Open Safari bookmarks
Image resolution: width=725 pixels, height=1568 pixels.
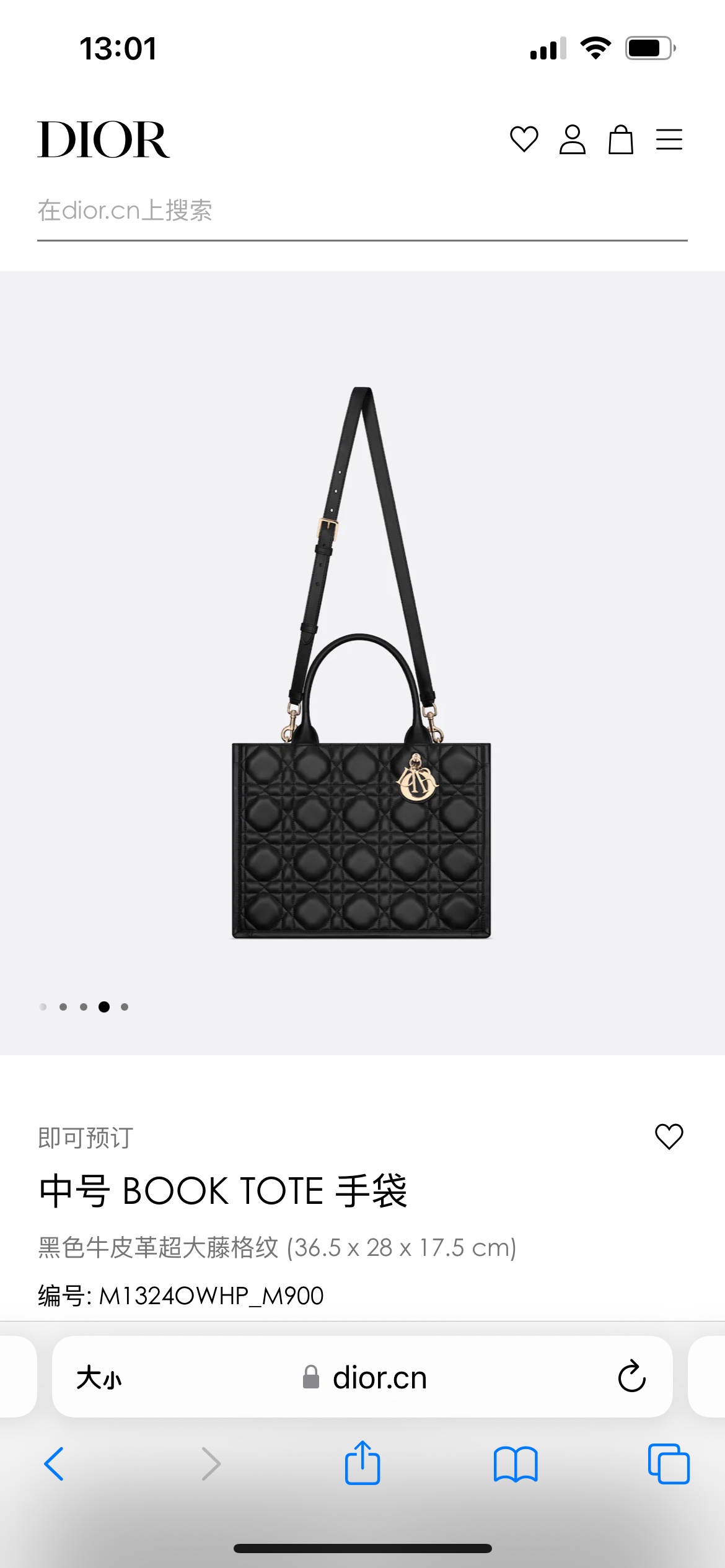pyautogui.click(x=516, y=1464)
